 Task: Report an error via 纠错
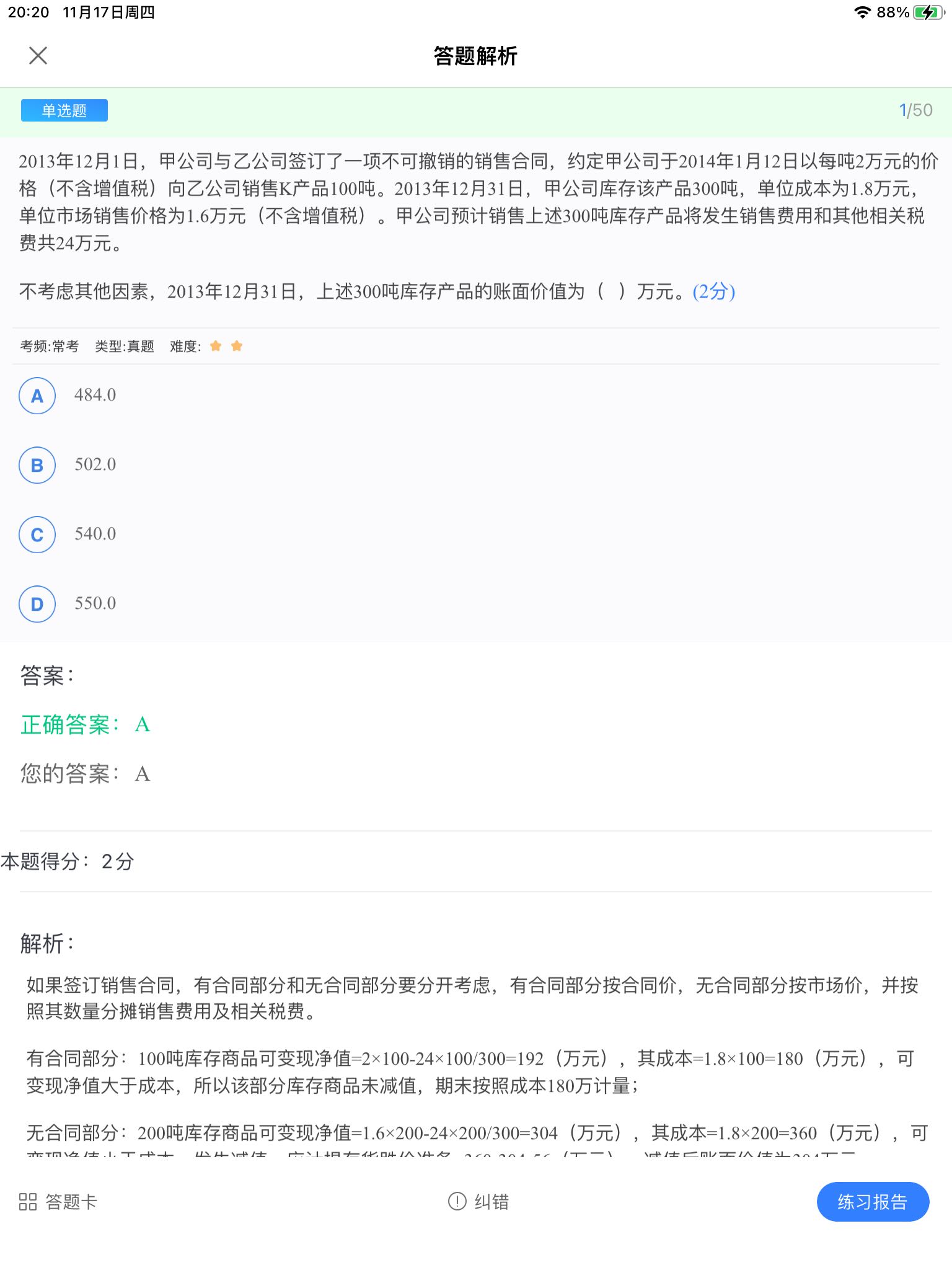click(478, 1202)
